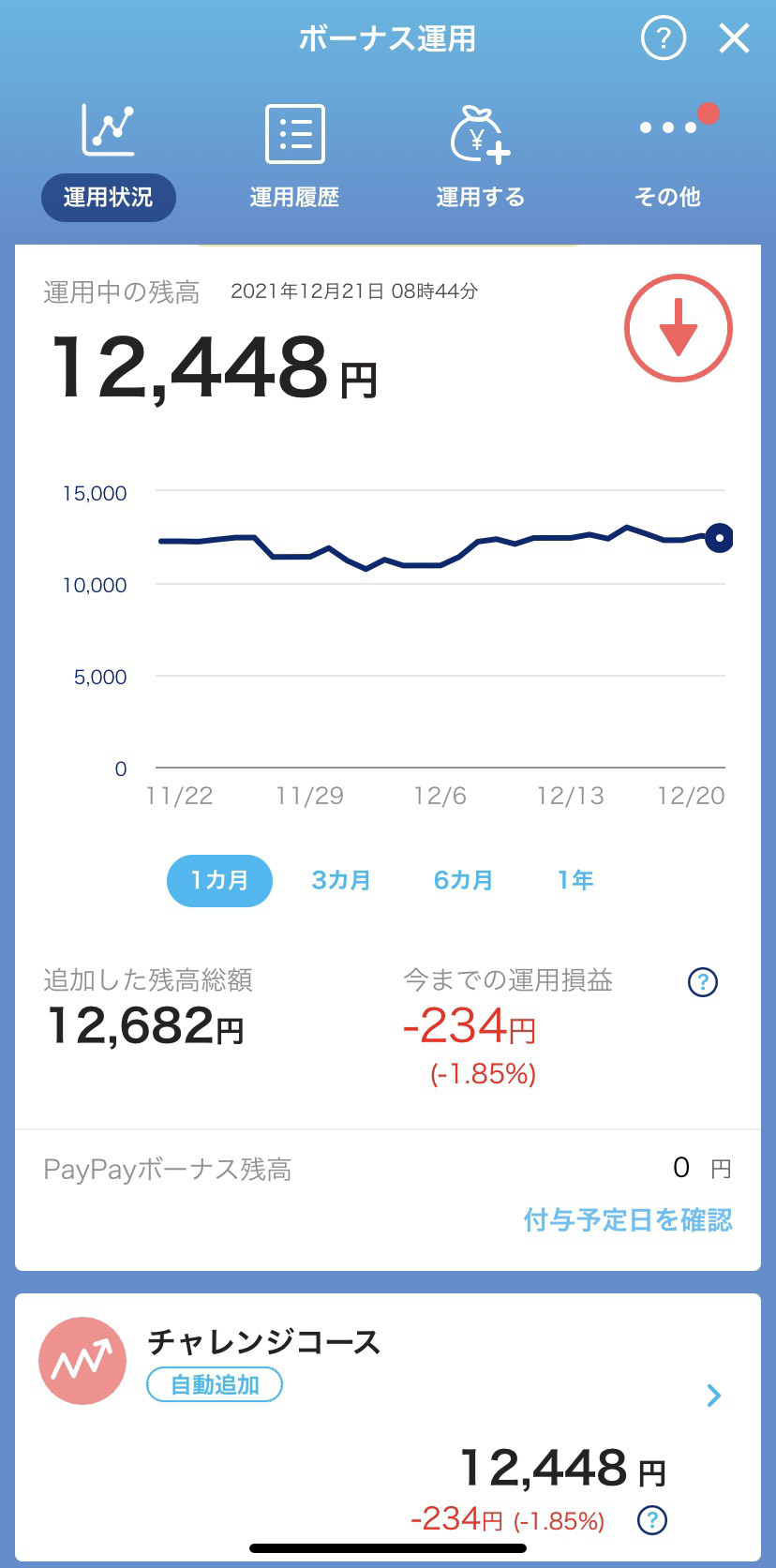Go to the 運用する tab
The width and height of the screenshot is (776, 1568).
tap(481, 157)
